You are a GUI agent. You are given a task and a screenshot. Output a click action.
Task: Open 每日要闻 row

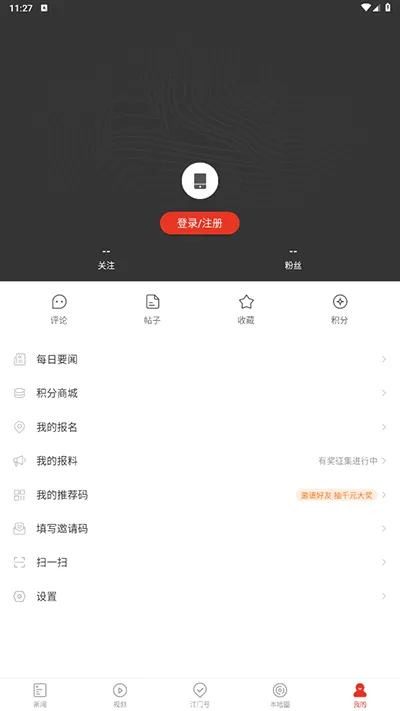point(200,360)
